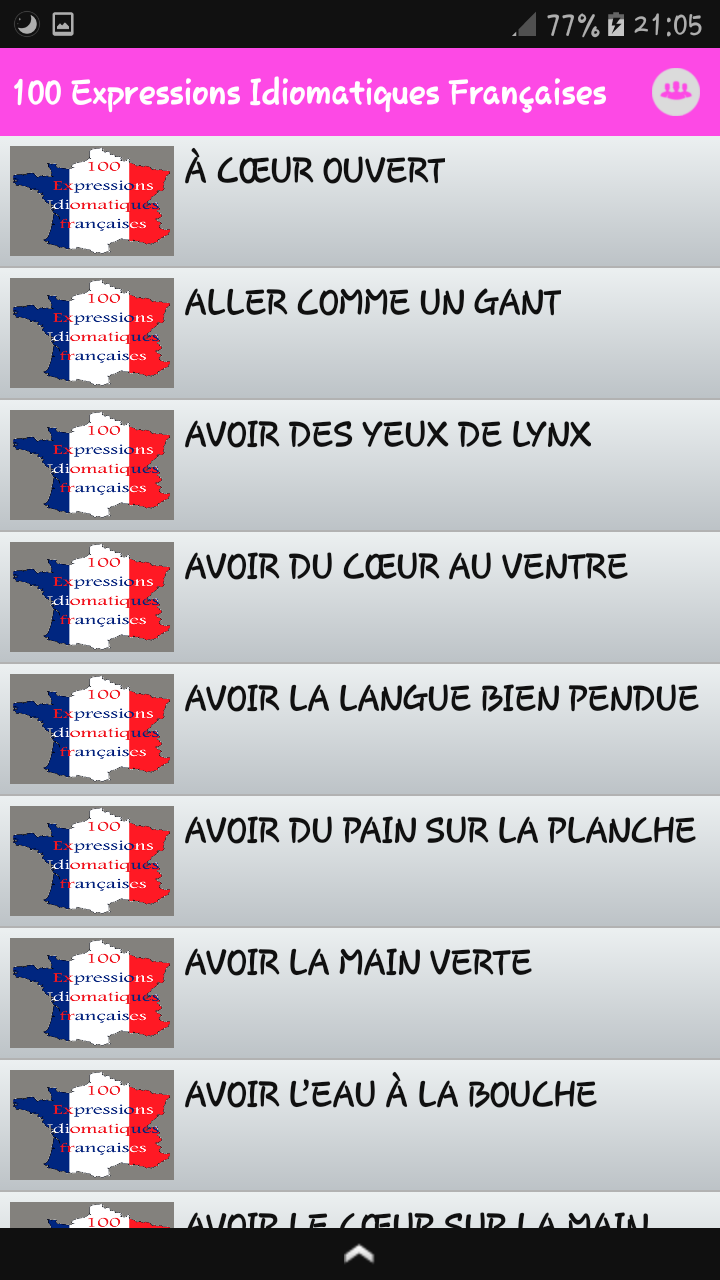
Task: Tap the France flag icon beside À CŒUR OUVERT
Action: 91,200
